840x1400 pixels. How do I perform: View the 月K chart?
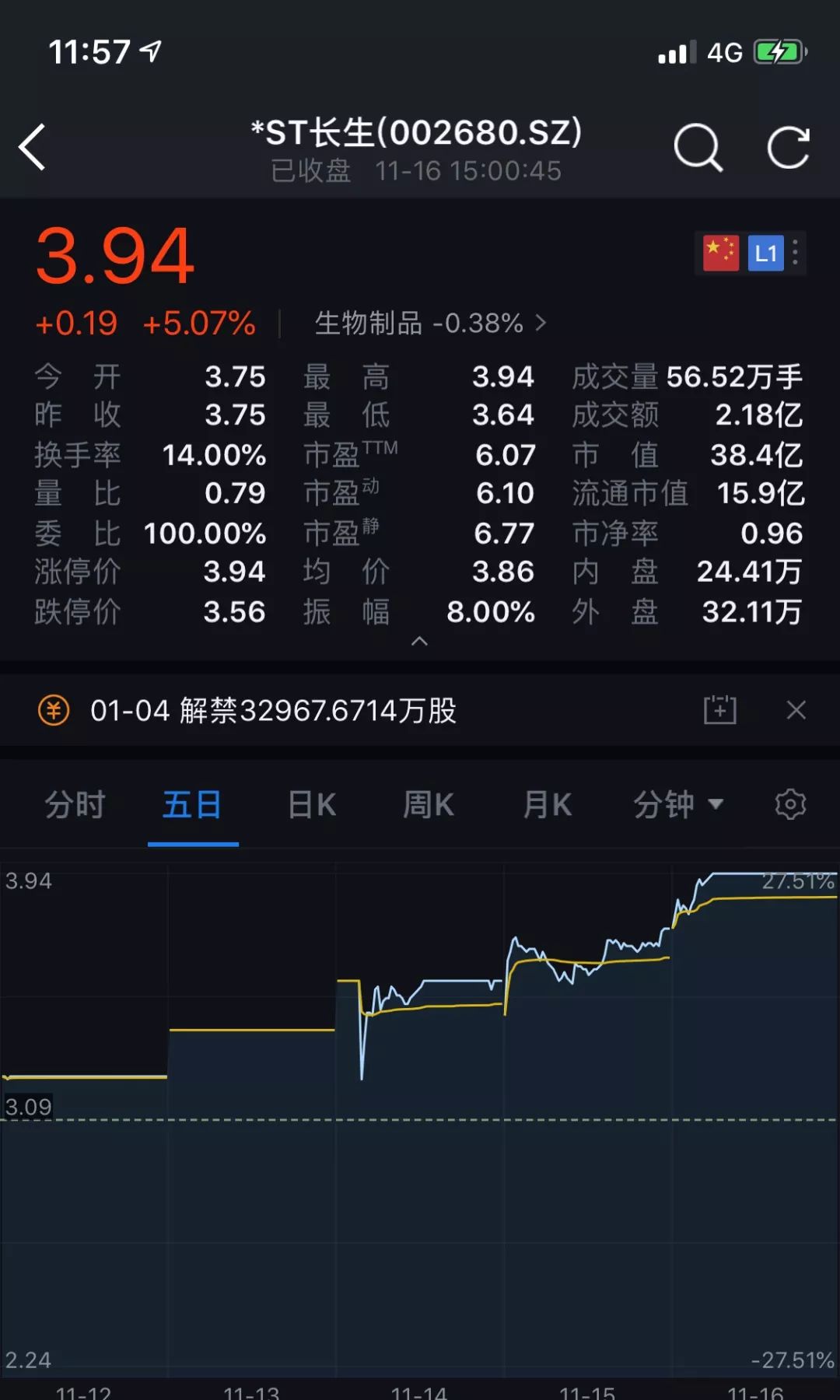pos(548,804)
